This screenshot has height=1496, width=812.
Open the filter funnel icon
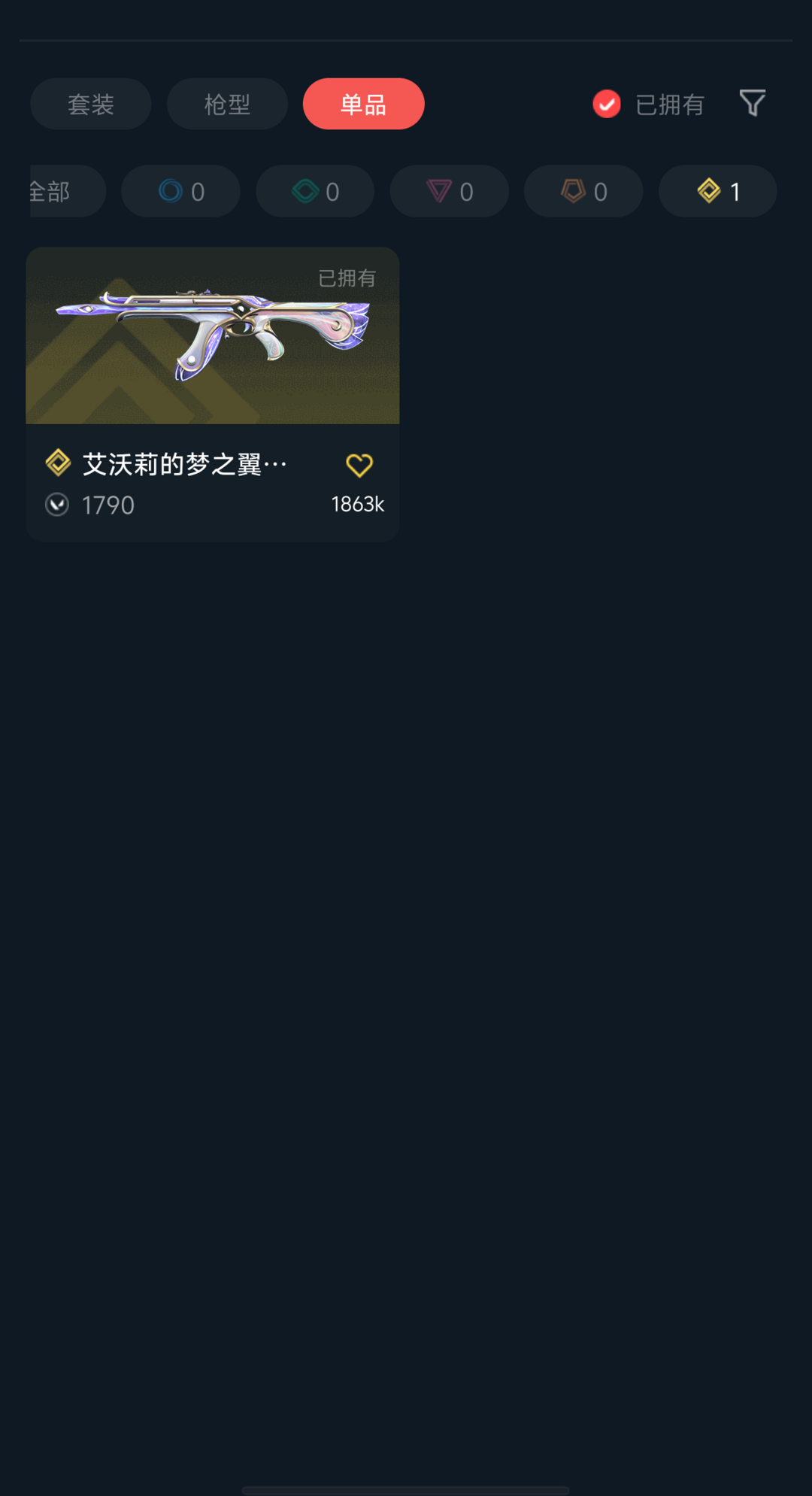751,104
